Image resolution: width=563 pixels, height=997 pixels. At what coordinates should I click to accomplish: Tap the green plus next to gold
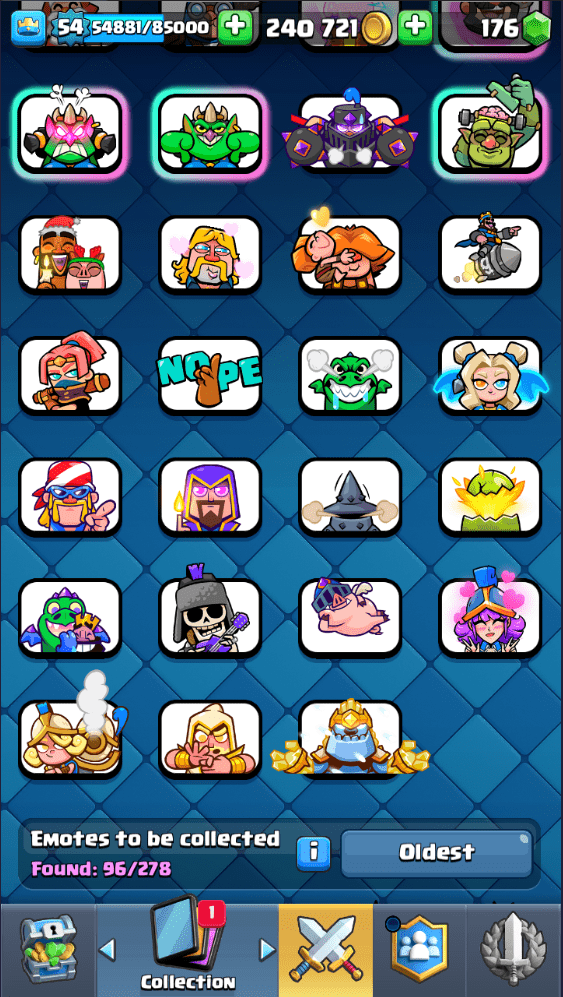point(415,27)
